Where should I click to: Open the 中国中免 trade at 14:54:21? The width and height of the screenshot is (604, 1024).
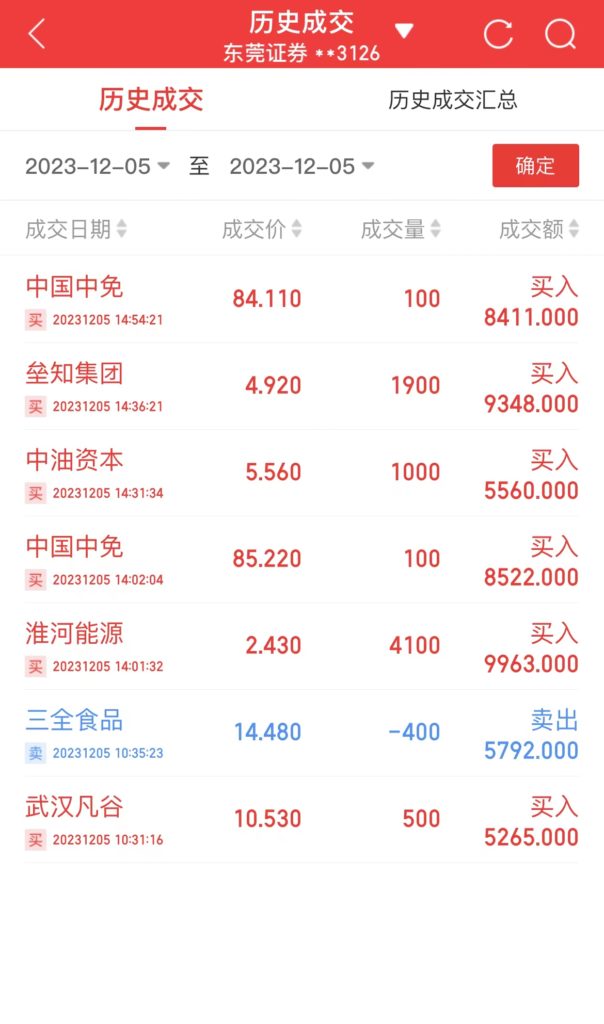click(302, 300)
